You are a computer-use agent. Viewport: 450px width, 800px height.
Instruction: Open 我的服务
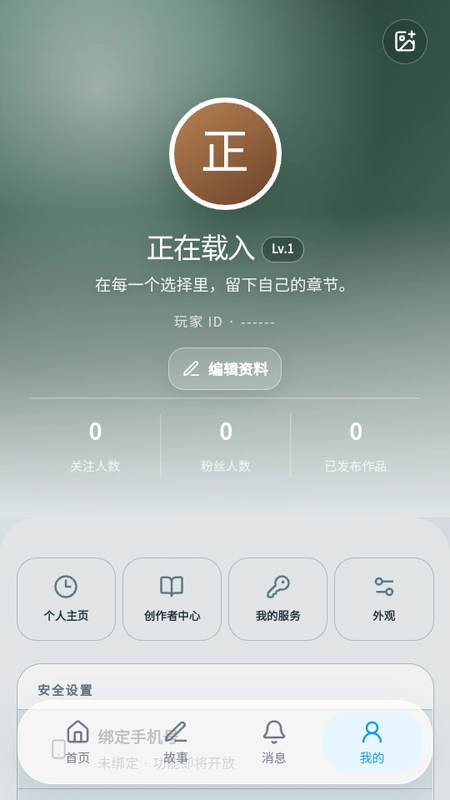tap(278, 599)
